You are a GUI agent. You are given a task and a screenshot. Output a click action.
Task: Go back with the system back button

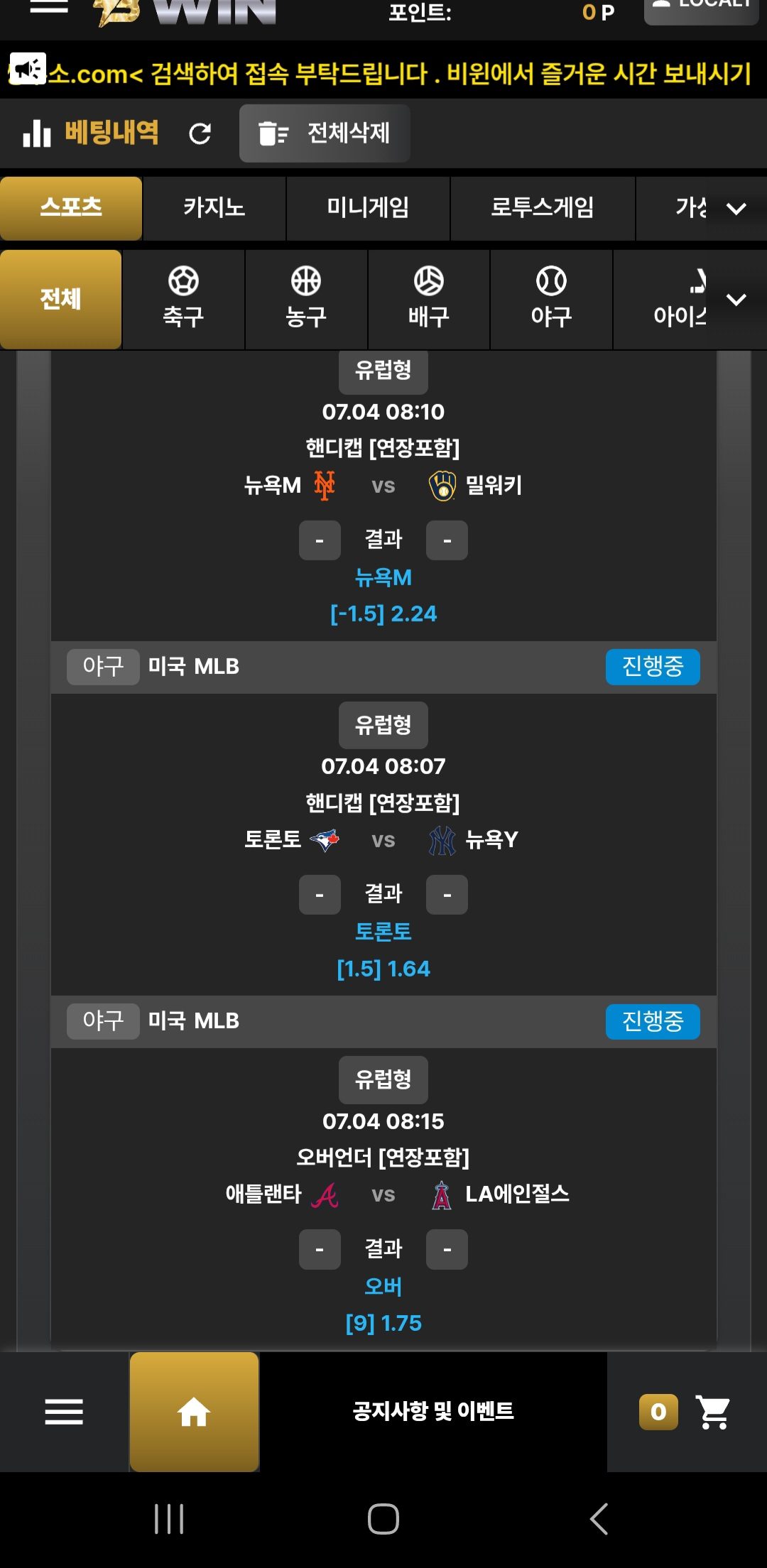pyautogui.click(x=599, y=1519)
